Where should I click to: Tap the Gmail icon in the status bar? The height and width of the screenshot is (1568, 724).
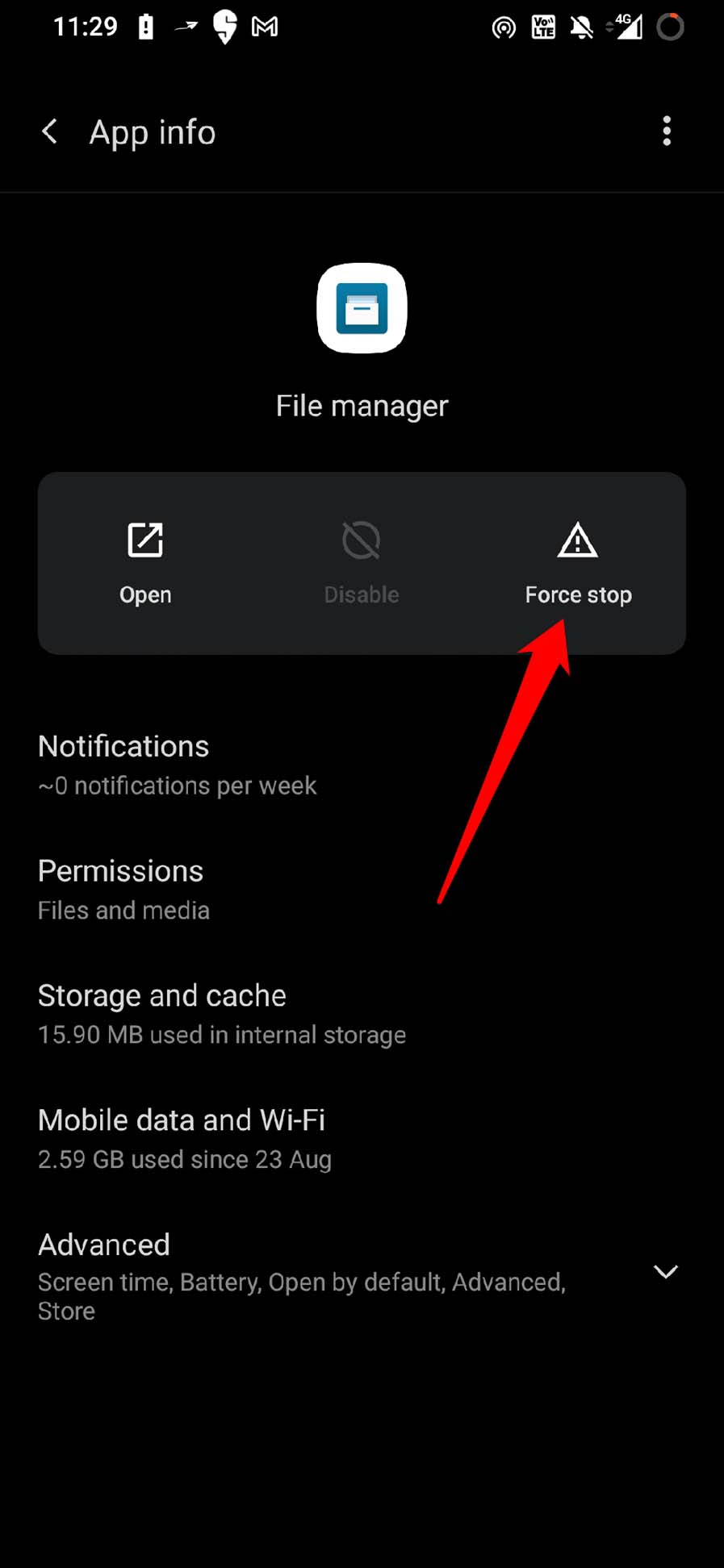tap(265, 27)
